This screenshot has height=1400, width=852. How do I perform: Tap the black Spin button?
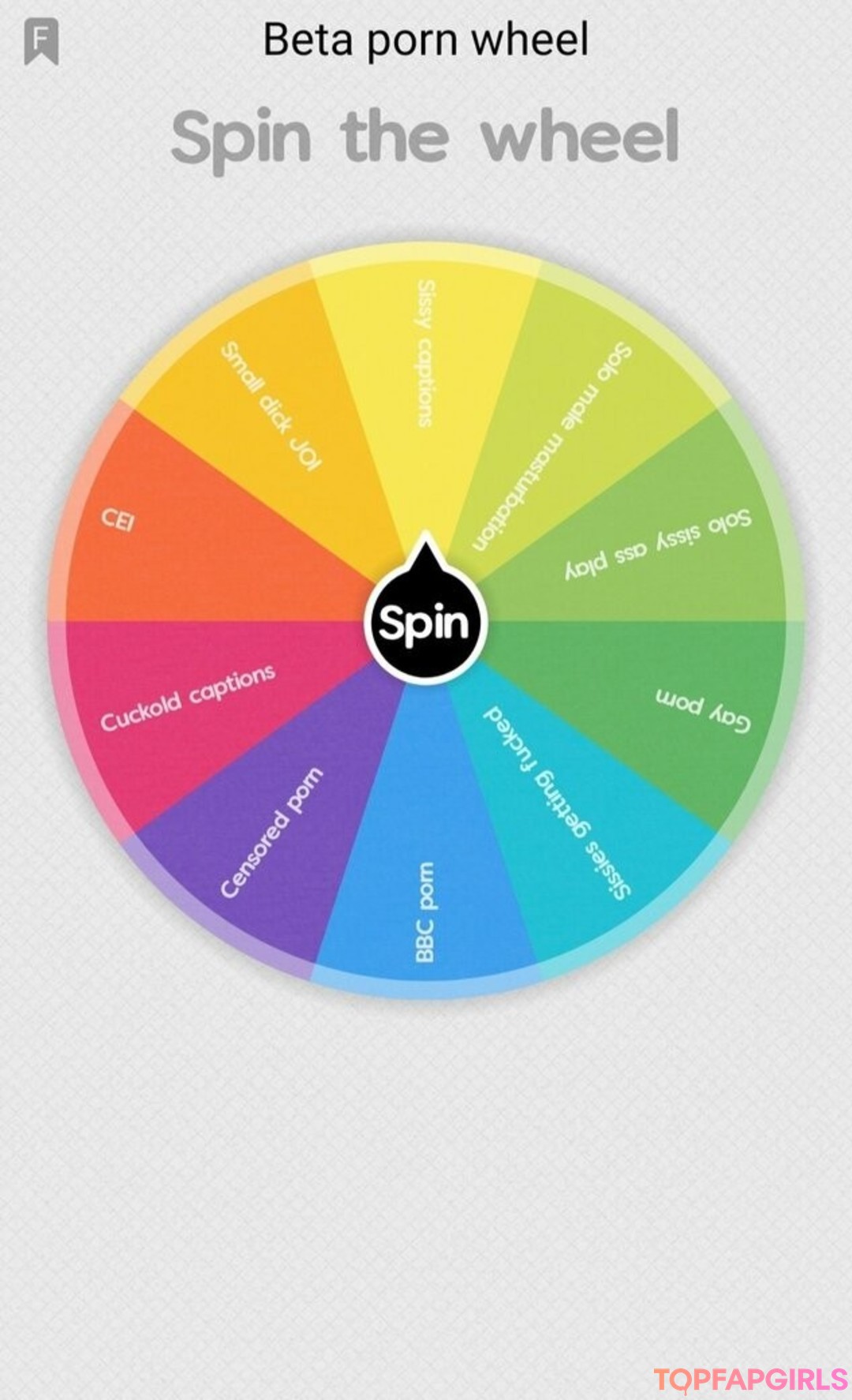click(425, 622)
